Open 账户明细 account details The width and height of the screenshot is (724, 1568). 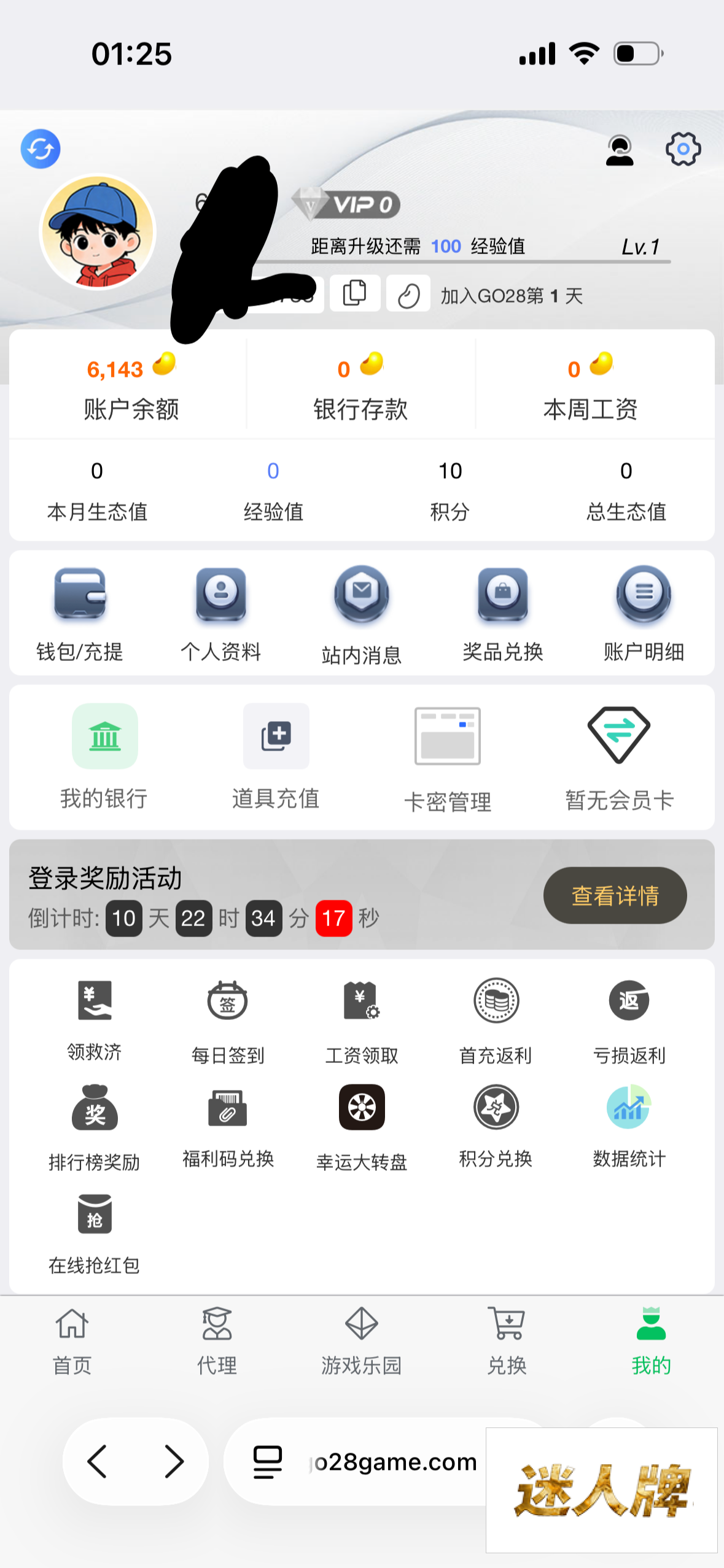644,613
